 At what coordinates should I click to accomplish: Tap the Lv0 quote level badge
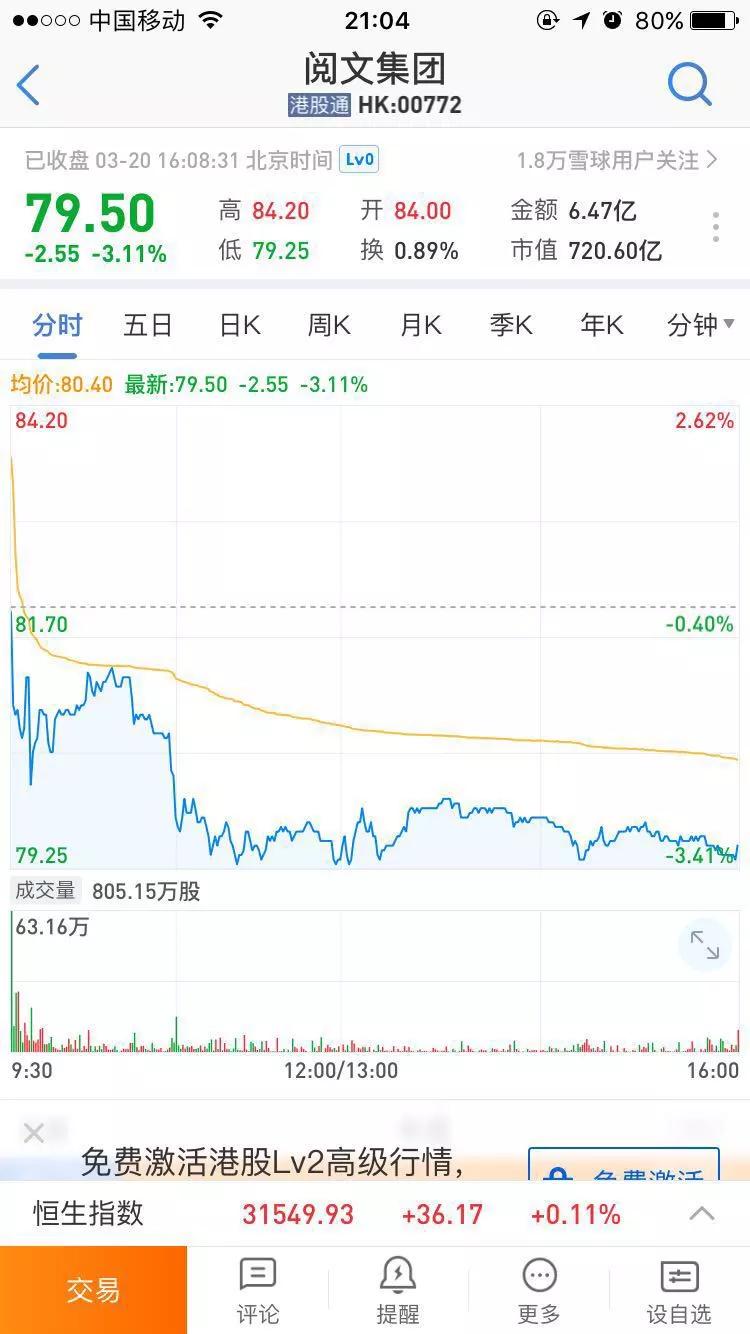[x=358, y=159]
